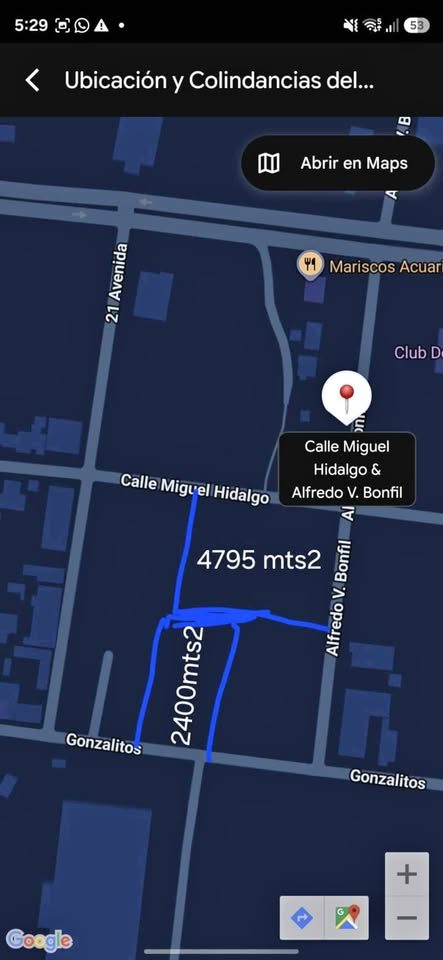Screen dimensions: 443x960
Task: Select the red location pin marker
Action: (346, 398)
